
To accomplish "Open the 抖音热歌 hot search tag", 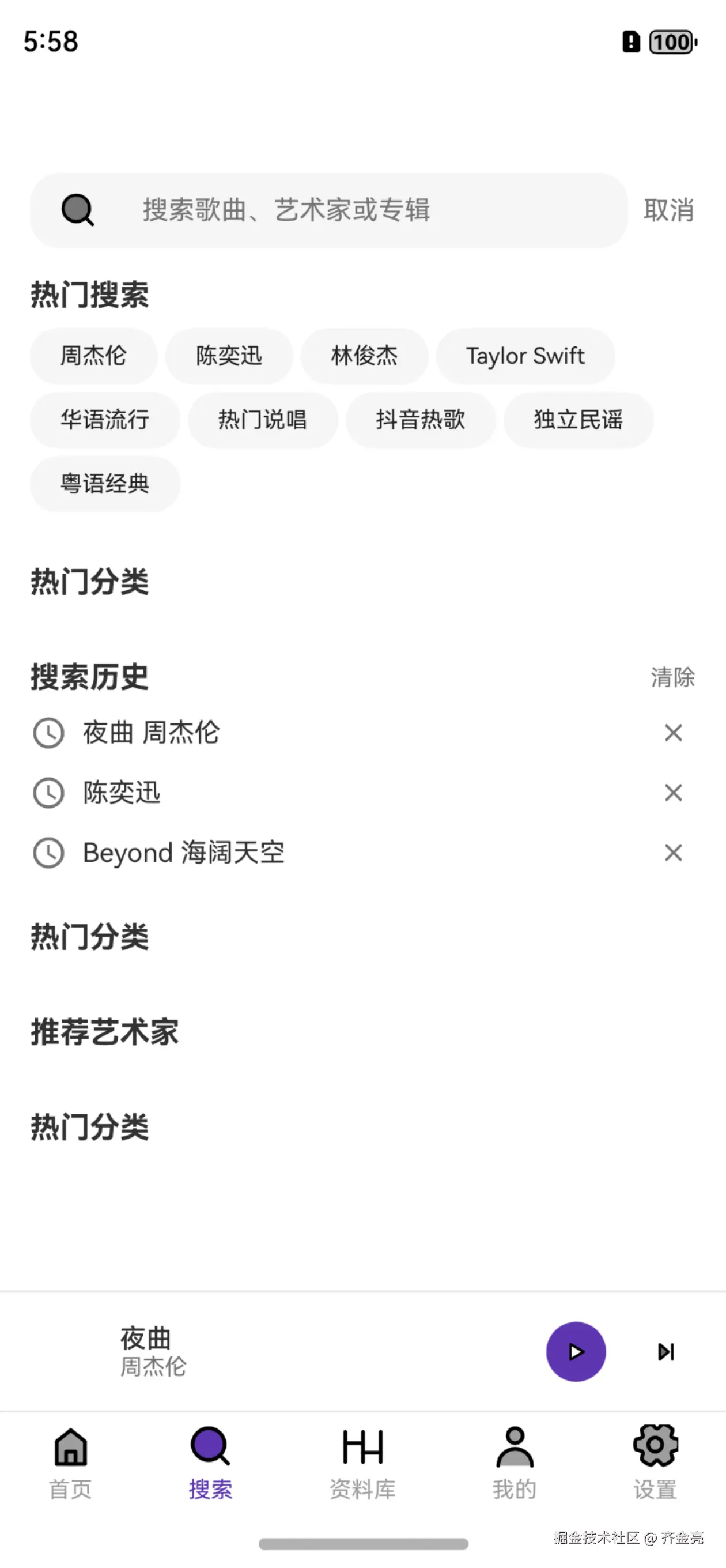I will point(420,420).
